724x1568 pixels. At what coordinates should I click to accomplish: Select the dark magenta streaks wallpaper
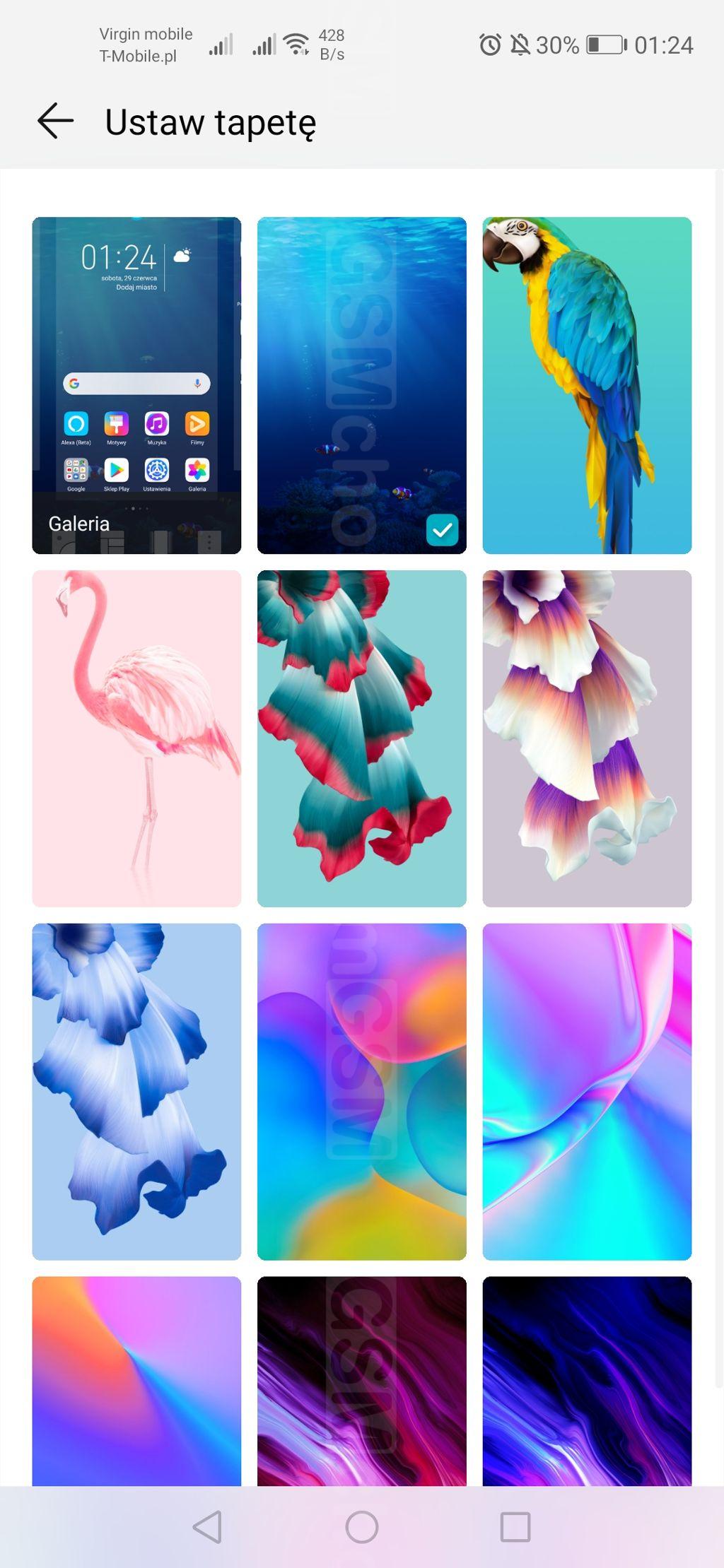[x=361, y=1381]
